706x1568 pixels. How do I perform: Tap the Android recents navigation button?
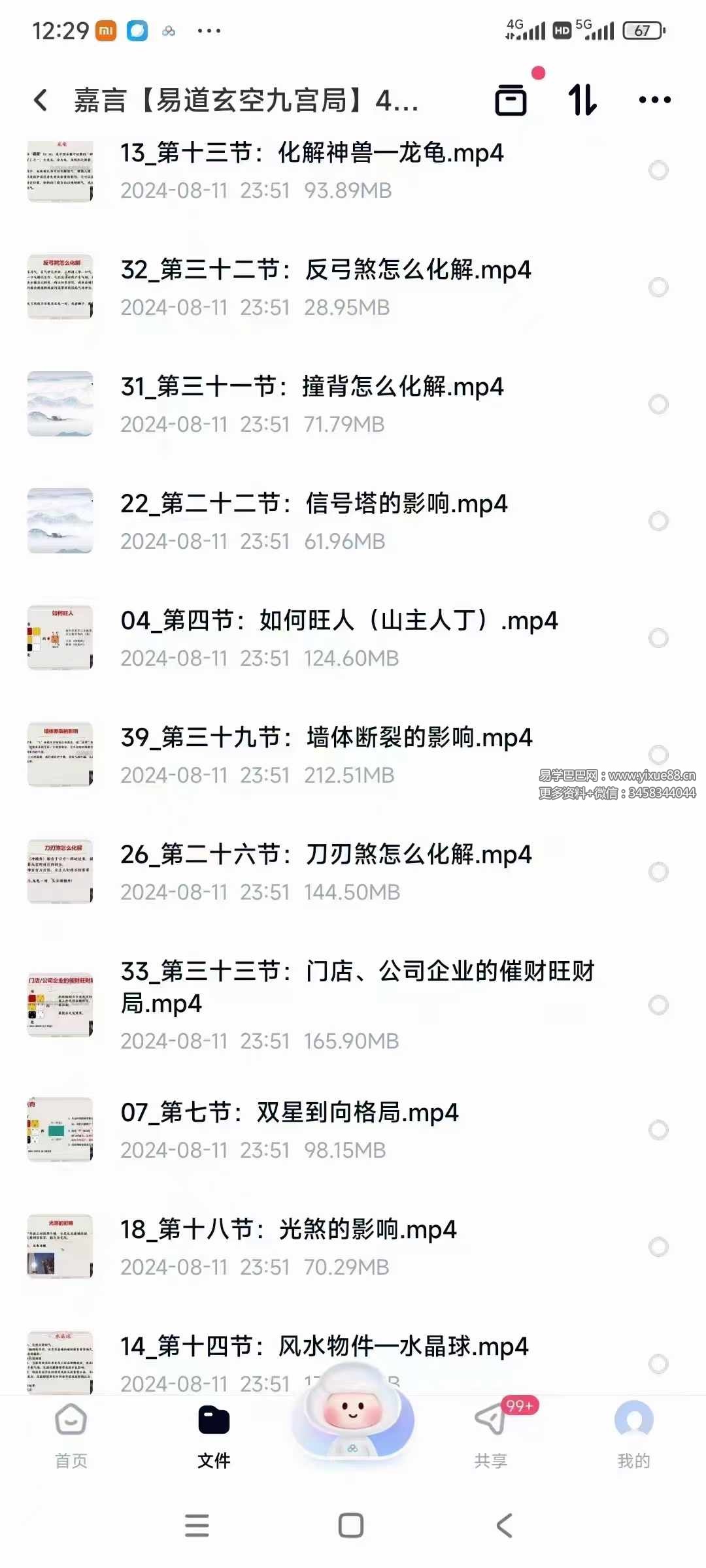click(195, 1526)
